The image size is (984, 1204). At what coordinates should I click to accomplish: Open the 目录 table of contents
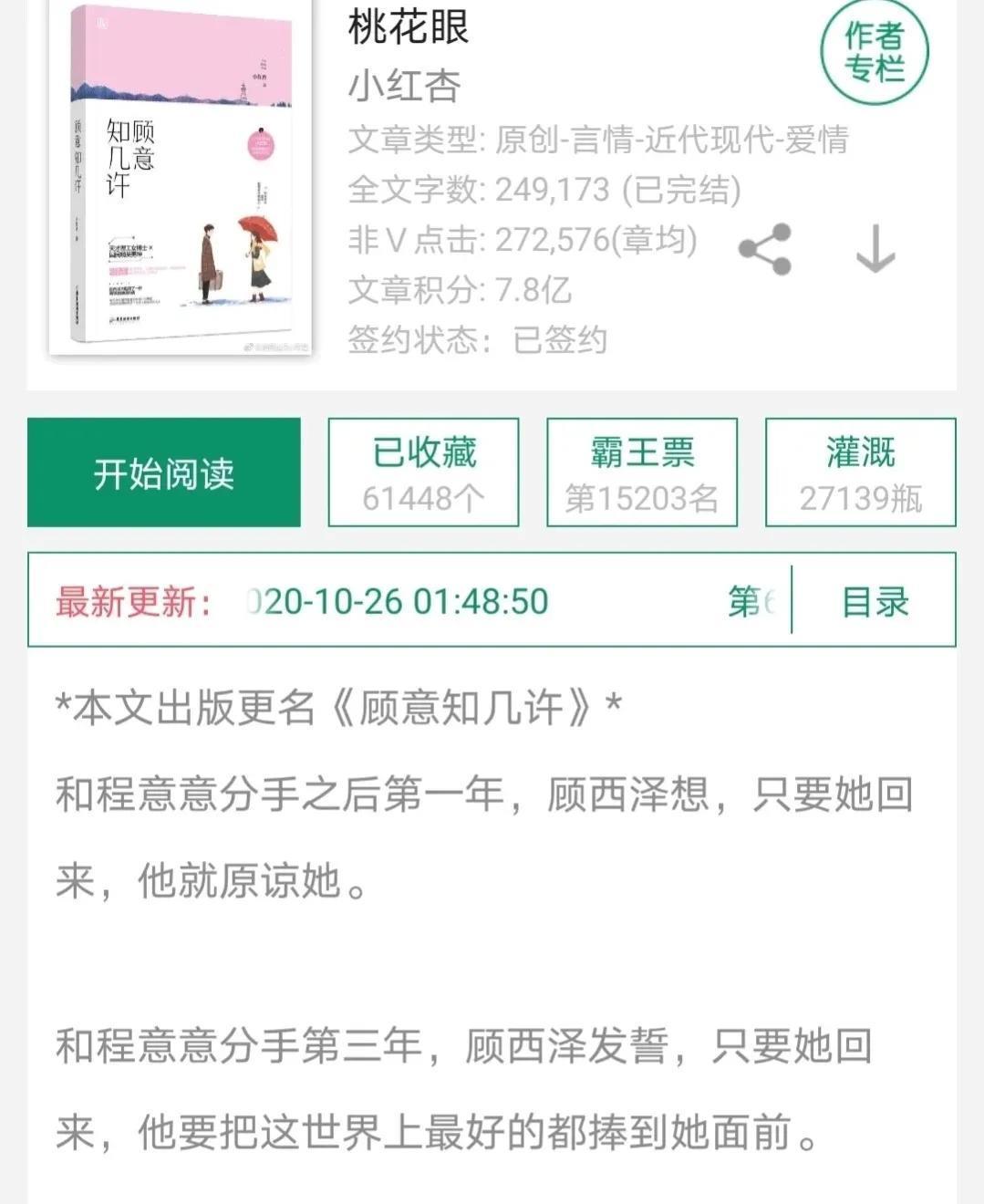[x=875, y=601]
